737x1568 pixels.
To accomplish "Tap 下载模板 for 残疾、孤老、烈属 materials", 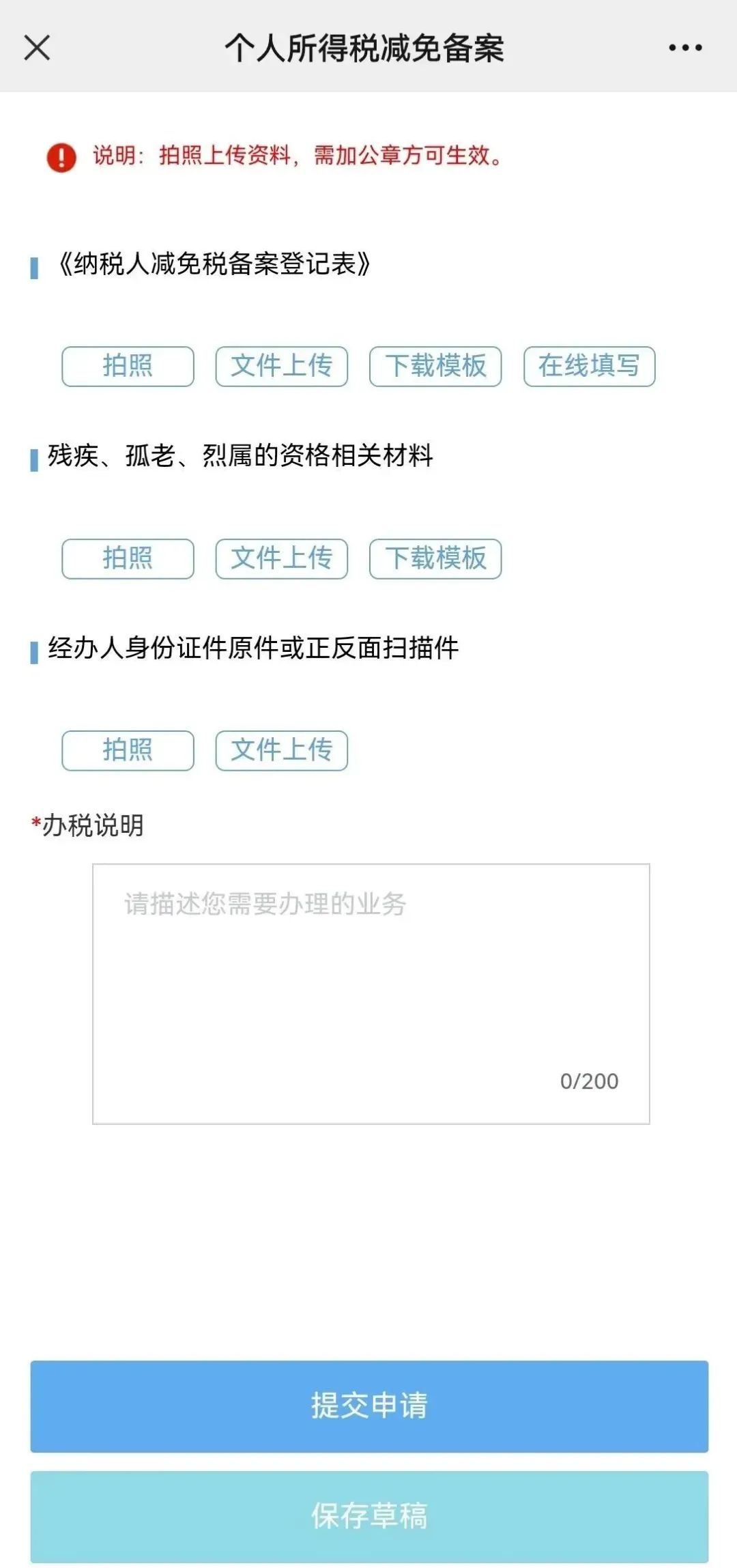I will click(435, 558).
